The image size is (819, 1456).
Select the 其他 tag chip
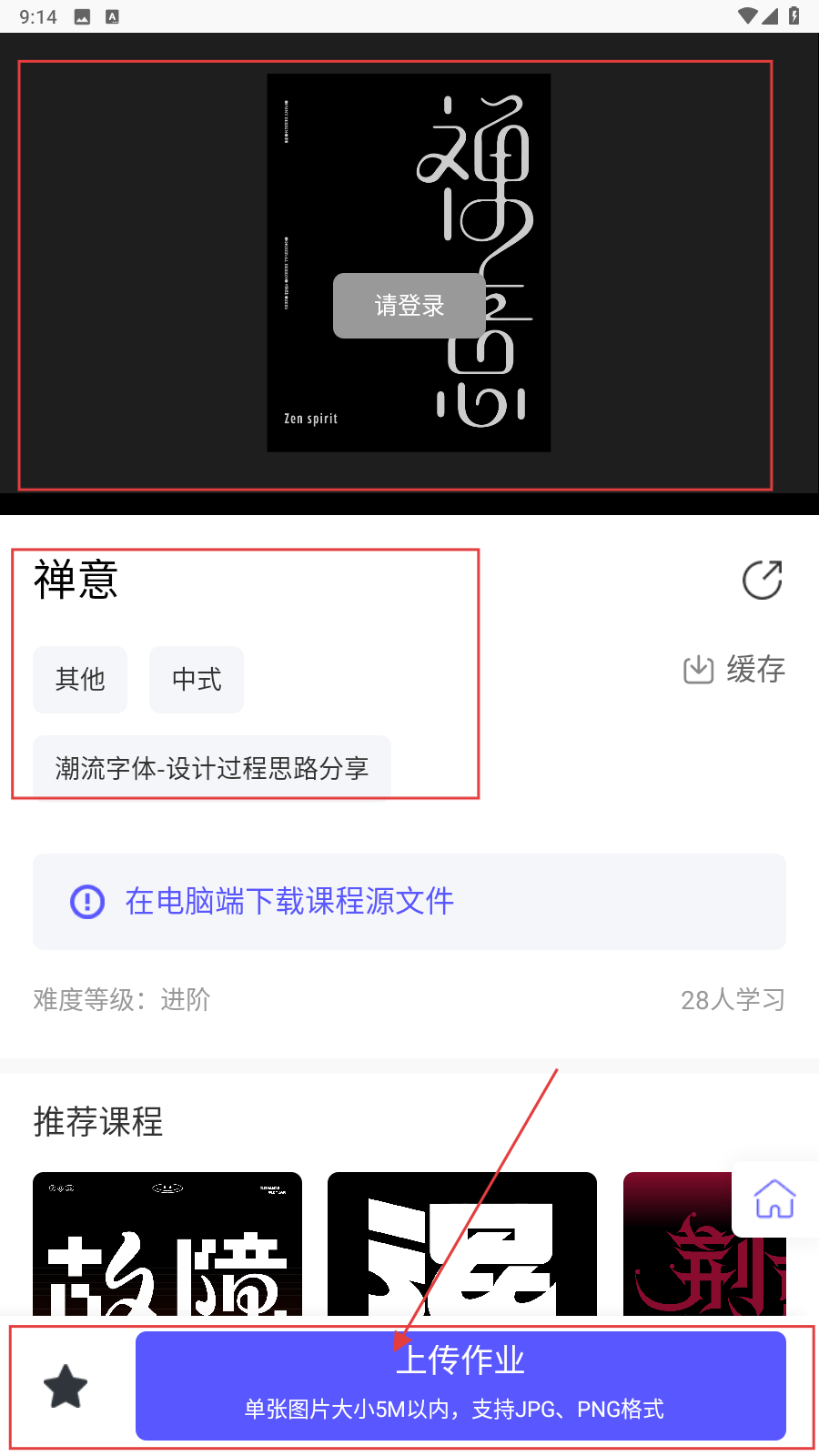tap(80, 680)
